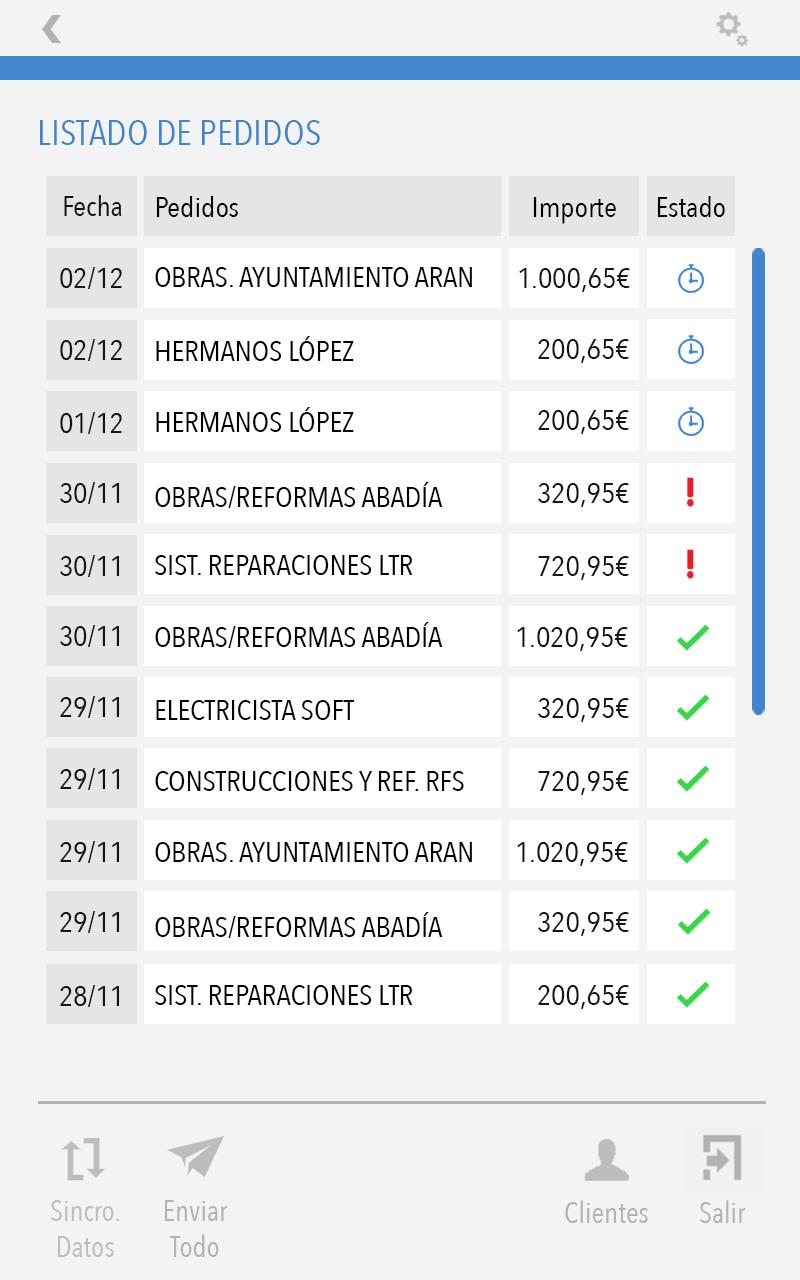Open the 30/11 Obras/Reformas Abadía 320,95€ order
This screenshot has height=1280, width=800.
click(321, 494)
